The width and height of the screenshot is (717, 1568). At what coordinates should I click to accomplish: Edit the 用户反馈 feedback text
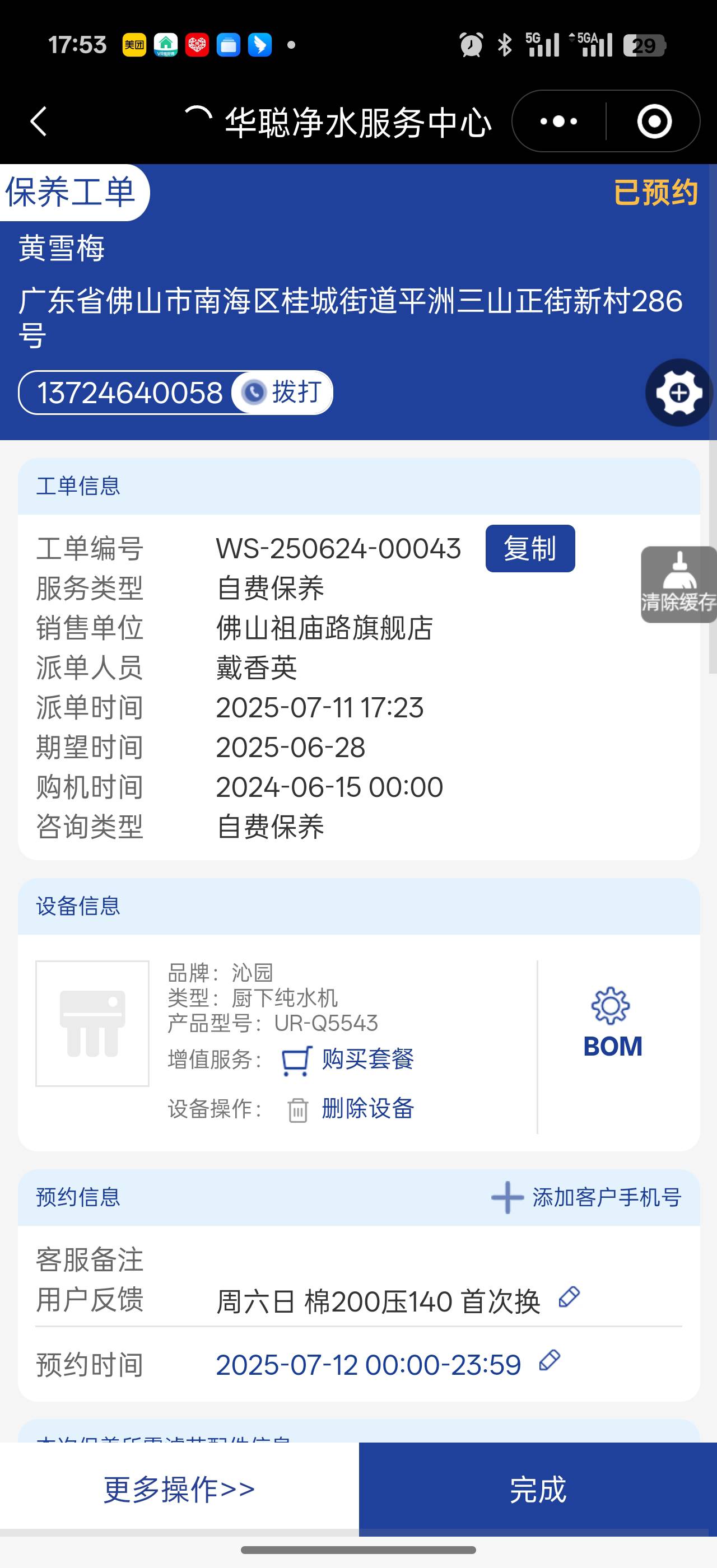(569, 1297)
